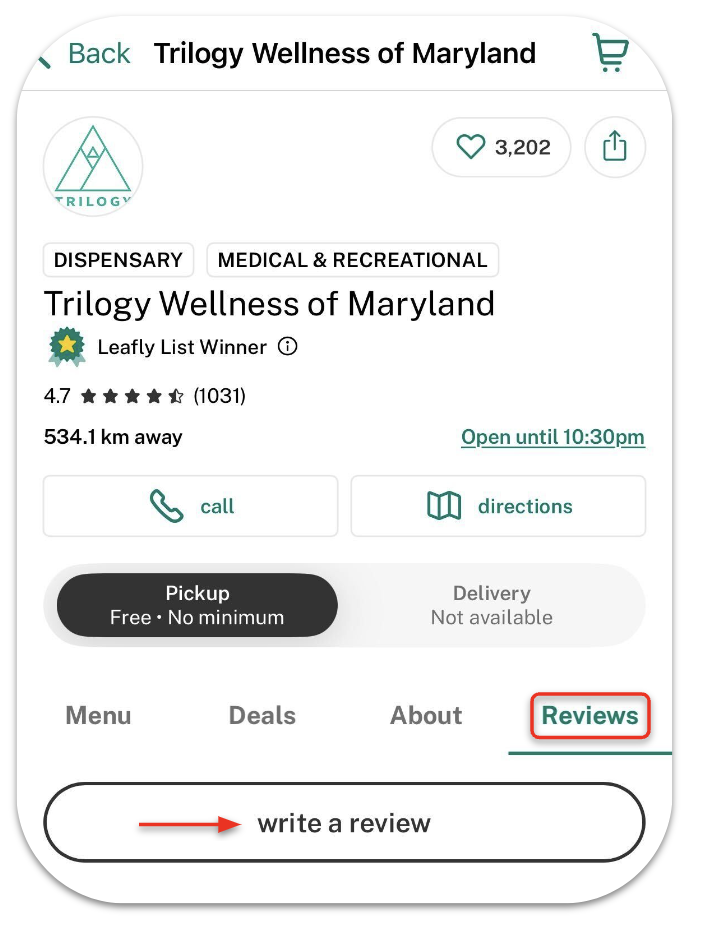This screenshot has height=928, width=702.
Task: Choose the Delivery option
Action: click(x=491, y=605)
